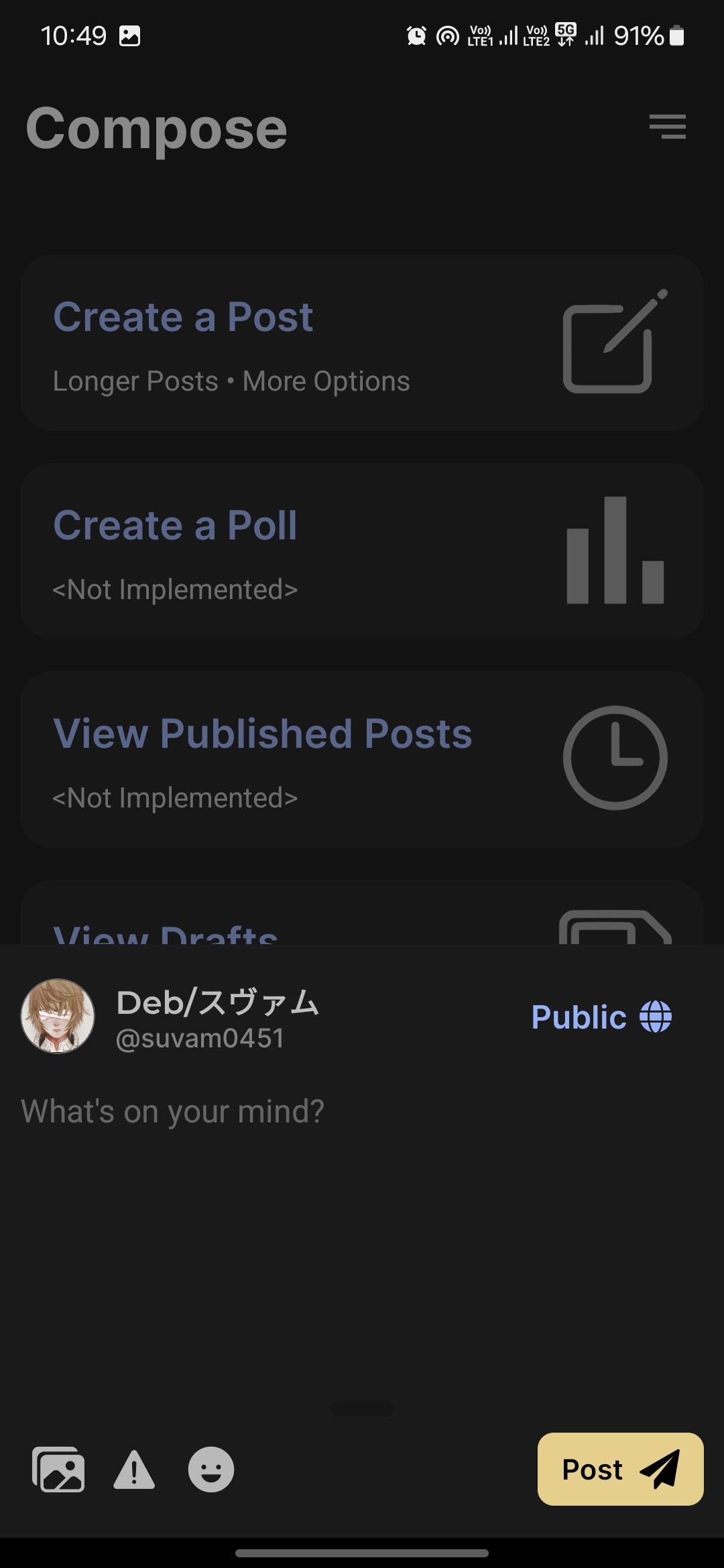Open the menu icon beside Compose

click(668, 127)
